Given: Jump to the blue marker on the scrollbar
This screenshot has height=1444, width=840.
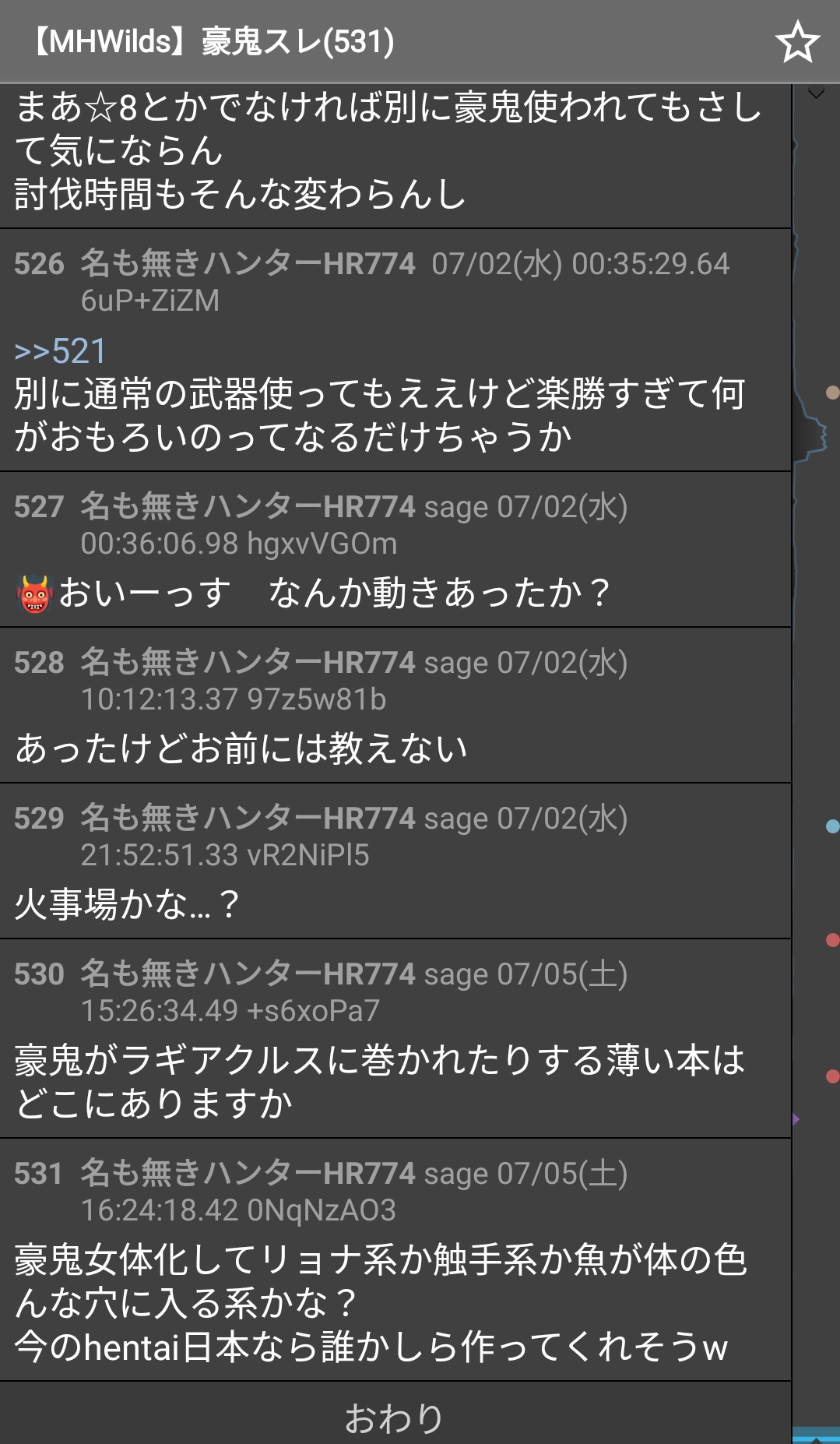Looking at the screenshot, I should coord(832,826).
